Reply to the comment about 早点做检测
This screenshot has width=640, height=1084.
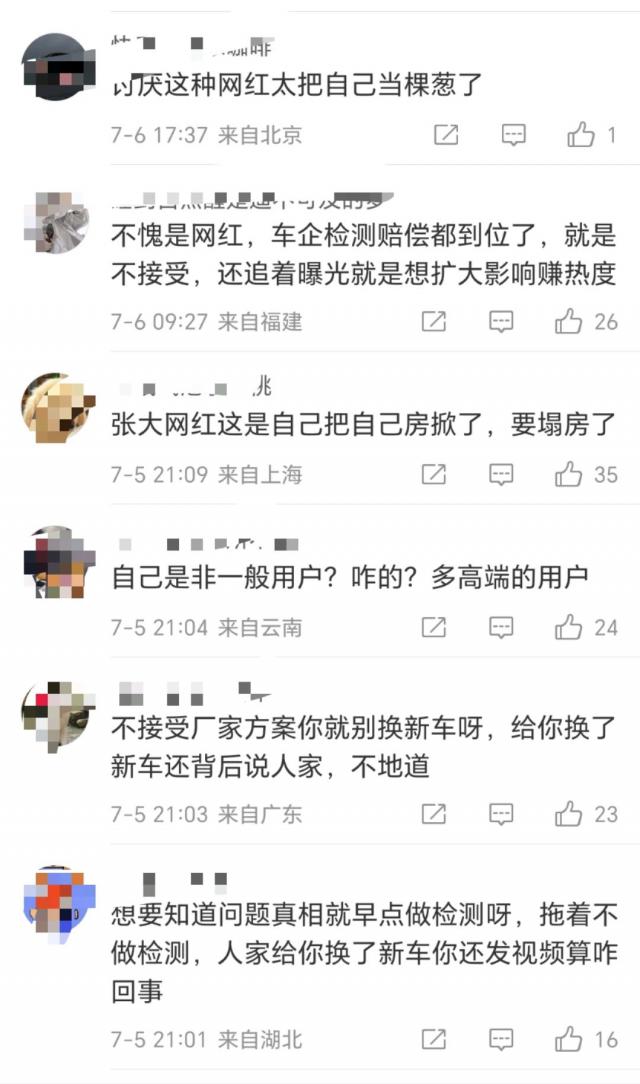click(x=501, y=1040)
